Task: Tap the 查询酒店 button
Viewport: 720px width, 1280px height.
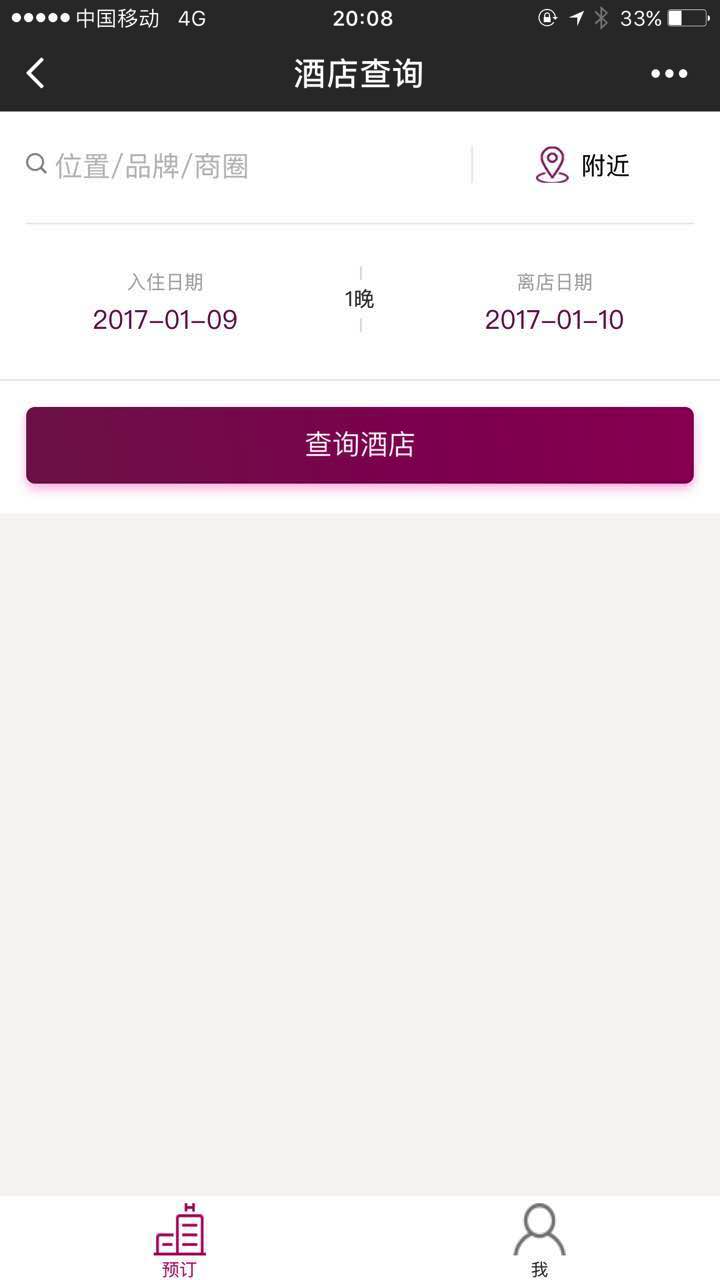Action: (360, 445)
